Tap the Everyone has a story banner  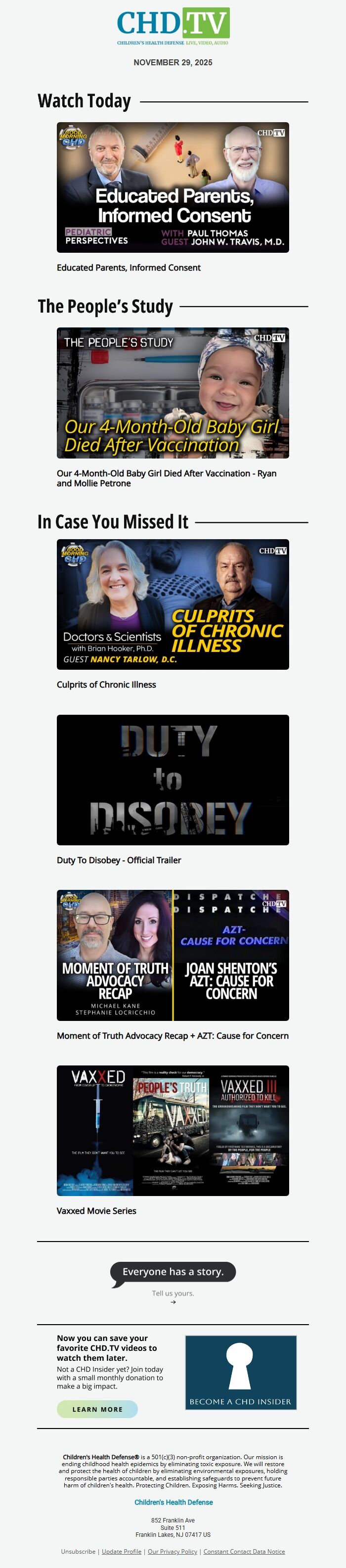tap(173, 1272)
